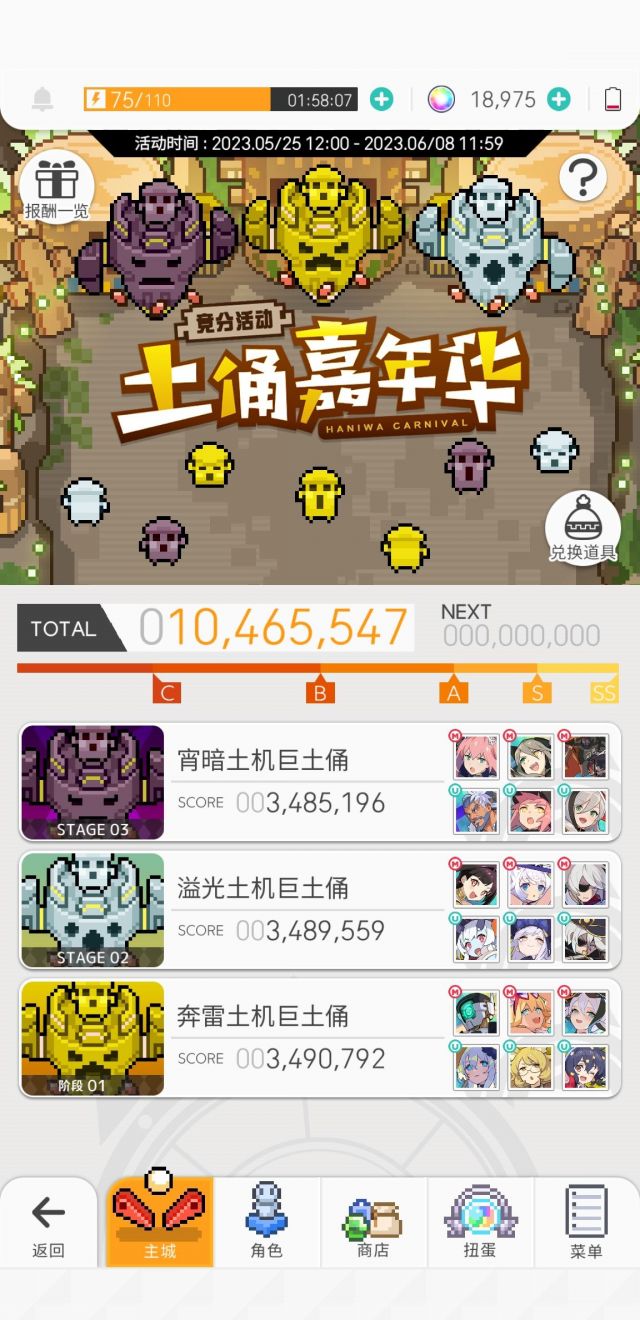Go back with the 返回 button

pyautogui.click(x=48, y=1224)
